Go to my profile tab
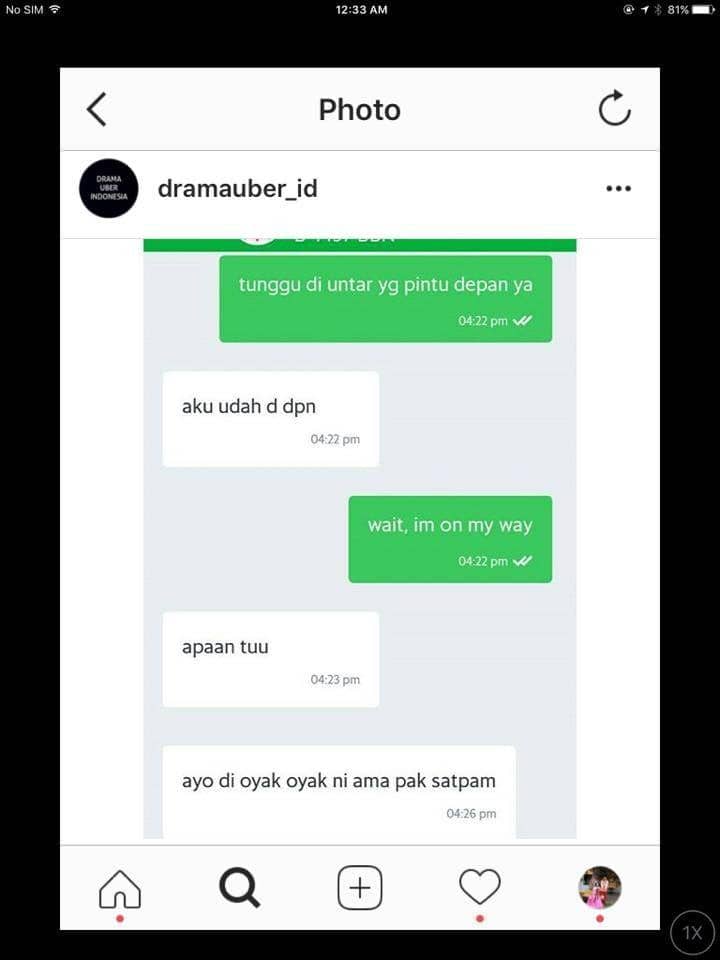Screen dimensions: 720x960 click(600, 887)
